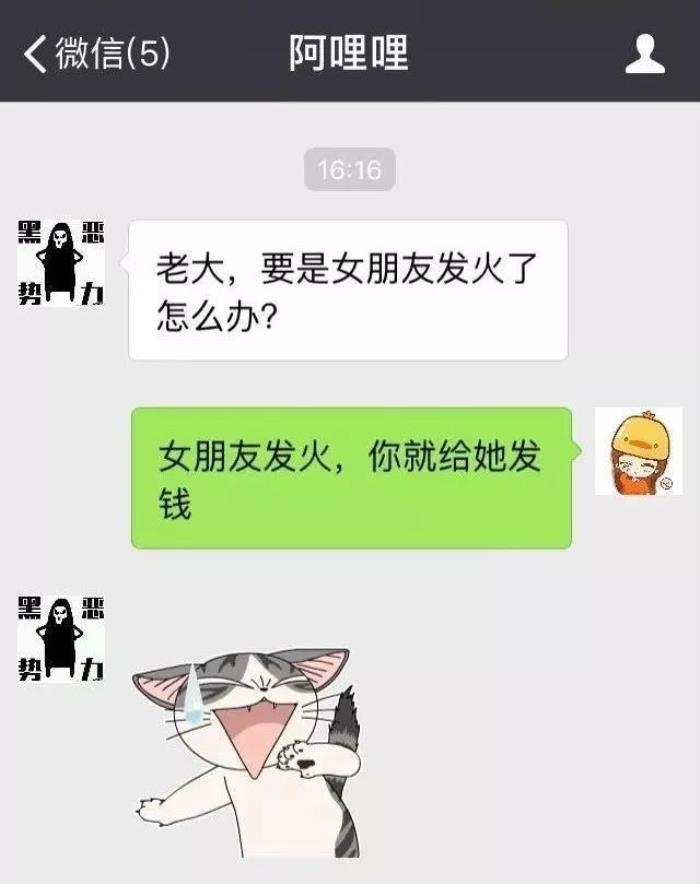Go back to the 微信(5) chat list
Image resolution: width=700 pixels, height=884 pixels.
[x=95, y=53]
